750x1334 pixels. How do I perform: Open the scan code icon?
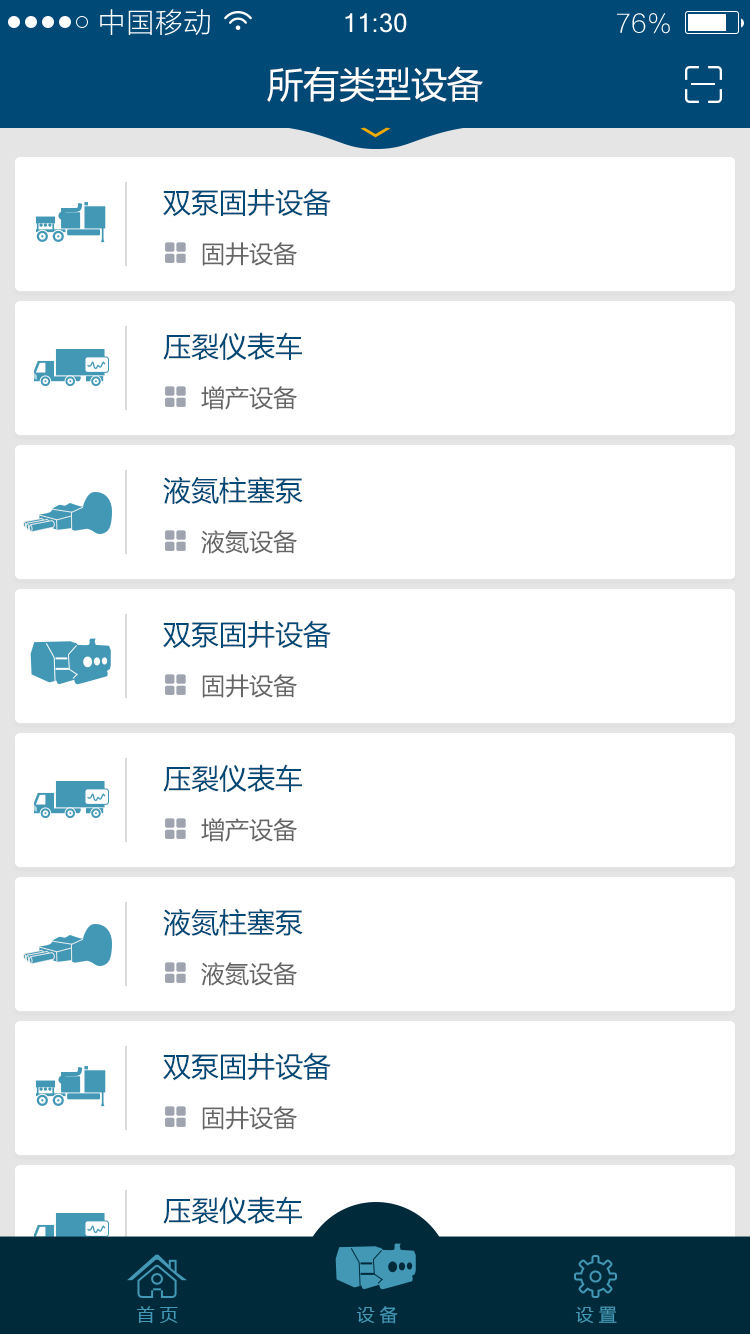pos(703,85)
